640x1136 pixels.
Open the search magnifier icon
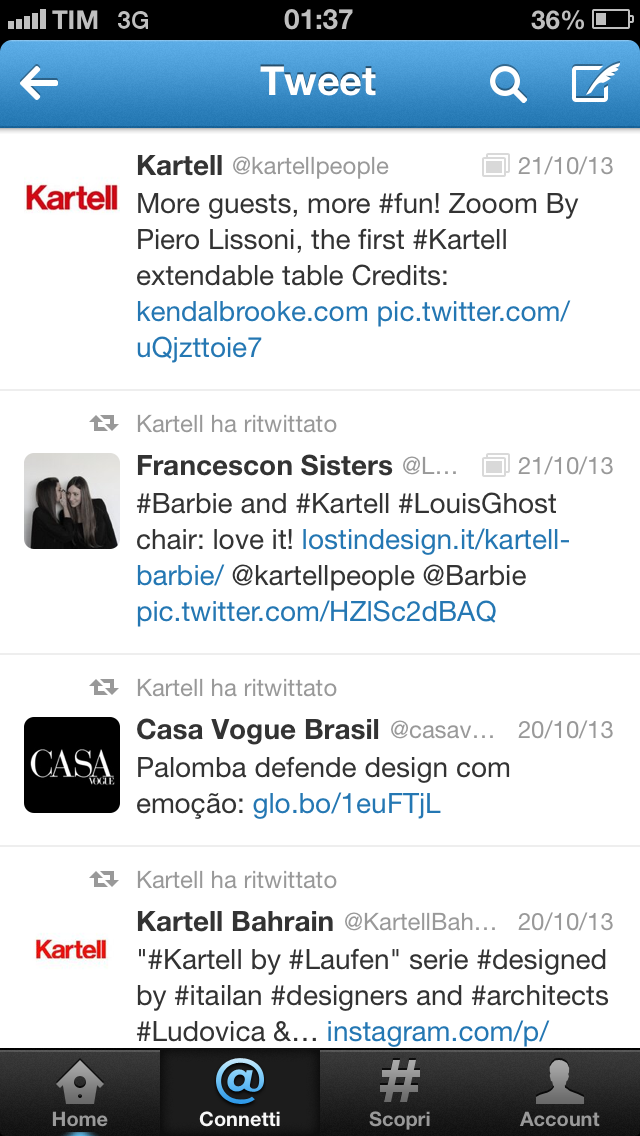507,83
